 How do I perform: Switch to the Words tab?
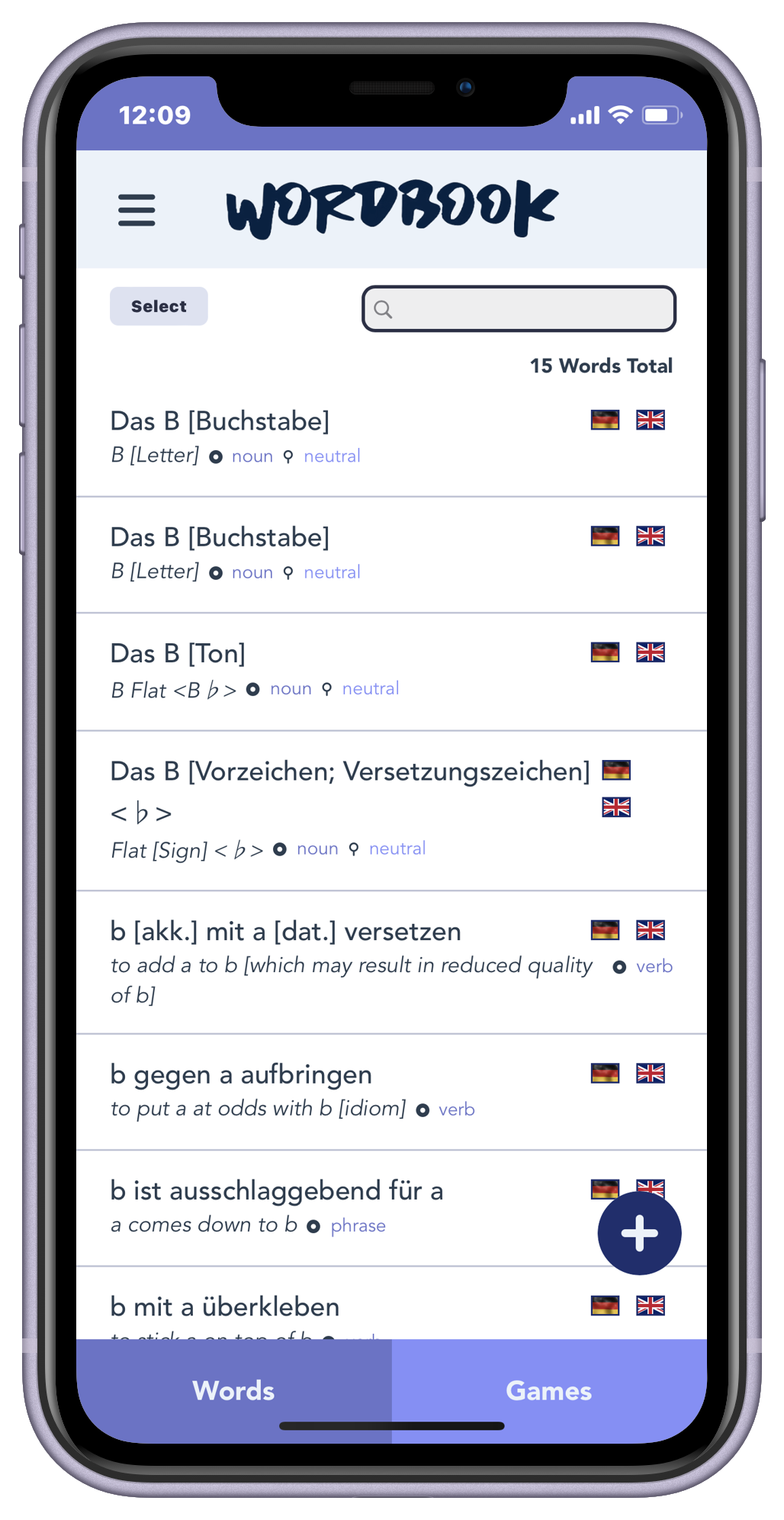(x=233, y=1390)
